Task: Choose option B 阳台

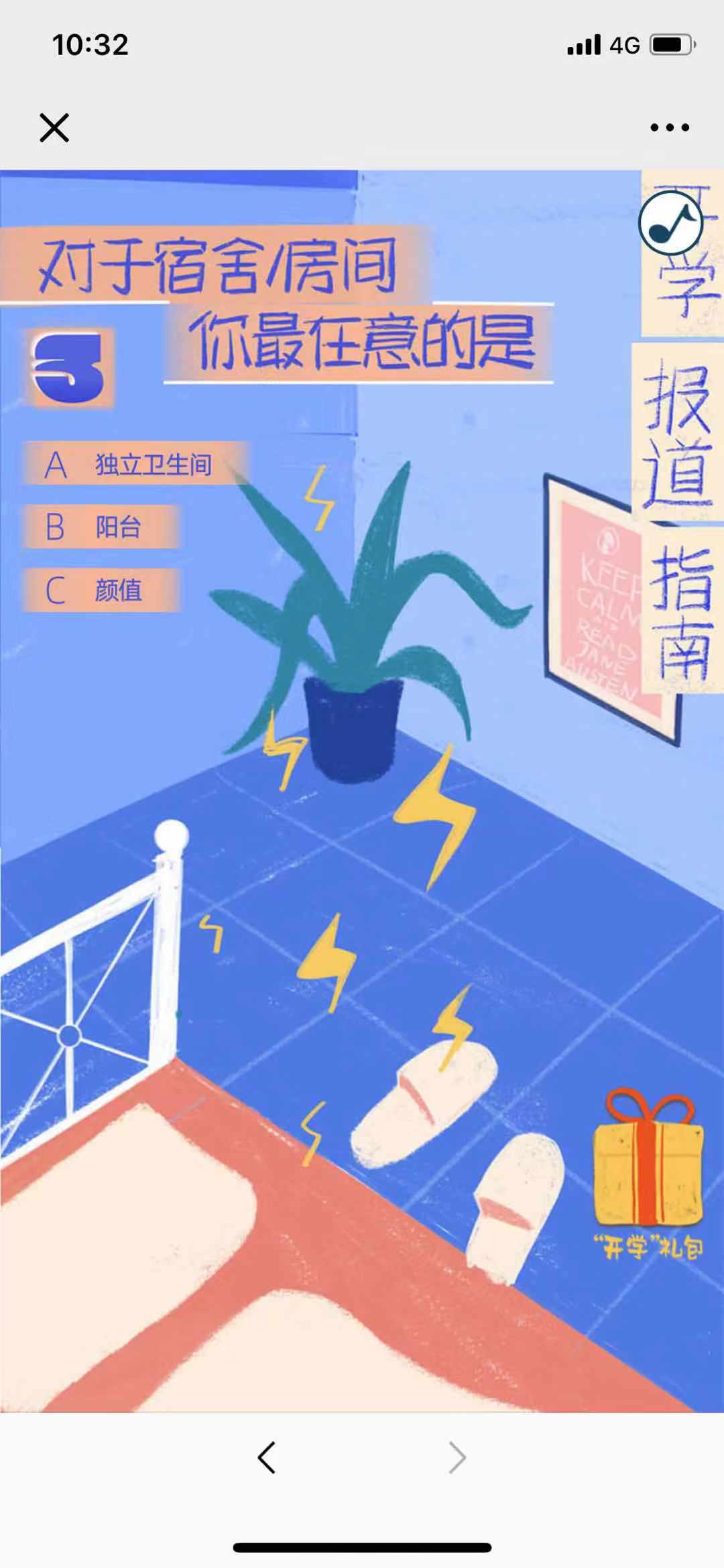Action: coord(101,527)
